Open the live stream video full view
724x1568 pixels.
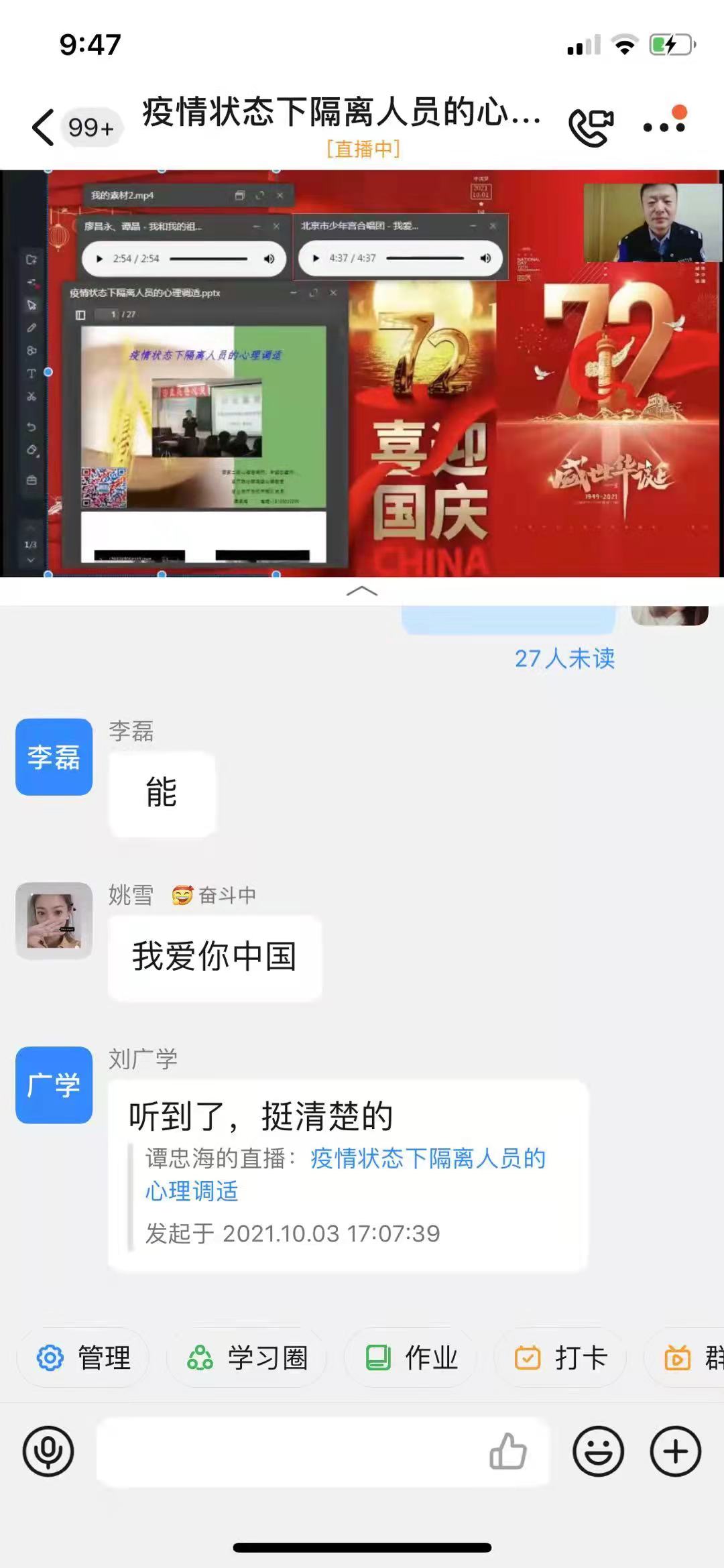tap(362, 373)
